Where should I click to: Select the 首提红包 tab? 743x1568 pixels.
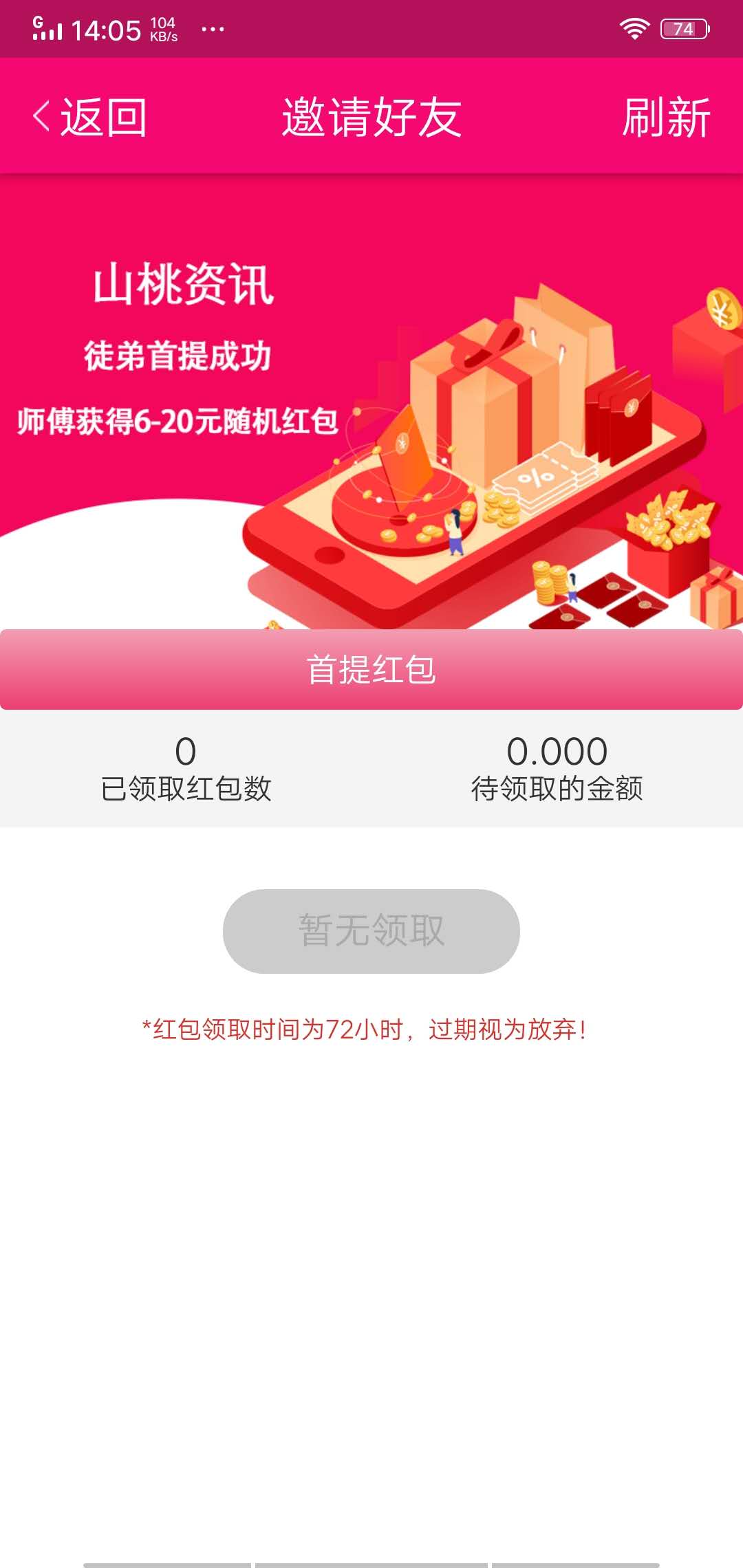[371, 669]
